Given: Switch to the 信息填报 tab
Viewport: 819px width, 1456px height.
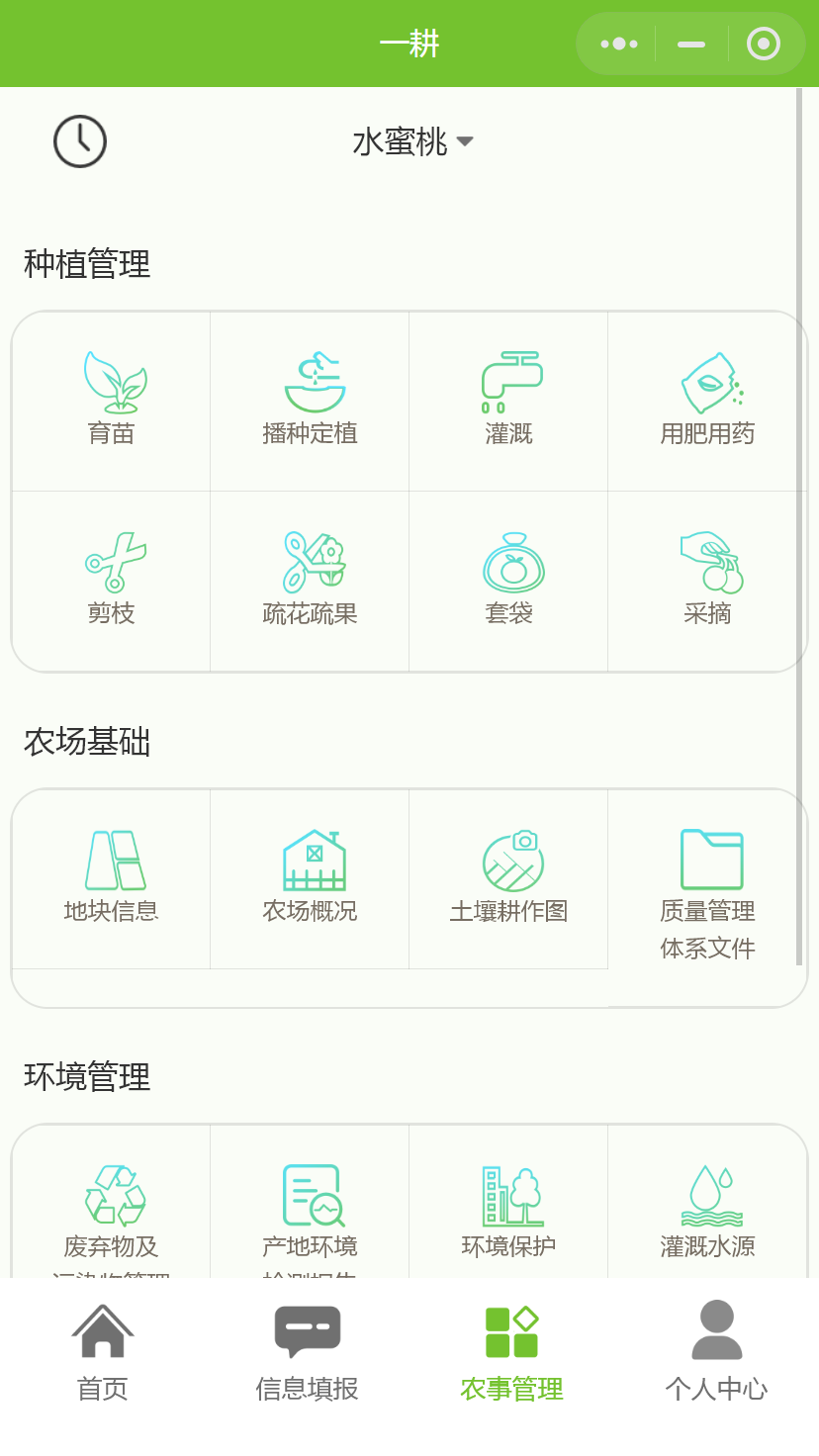Looking at the screenshot, I should [x=307, y=1352].
